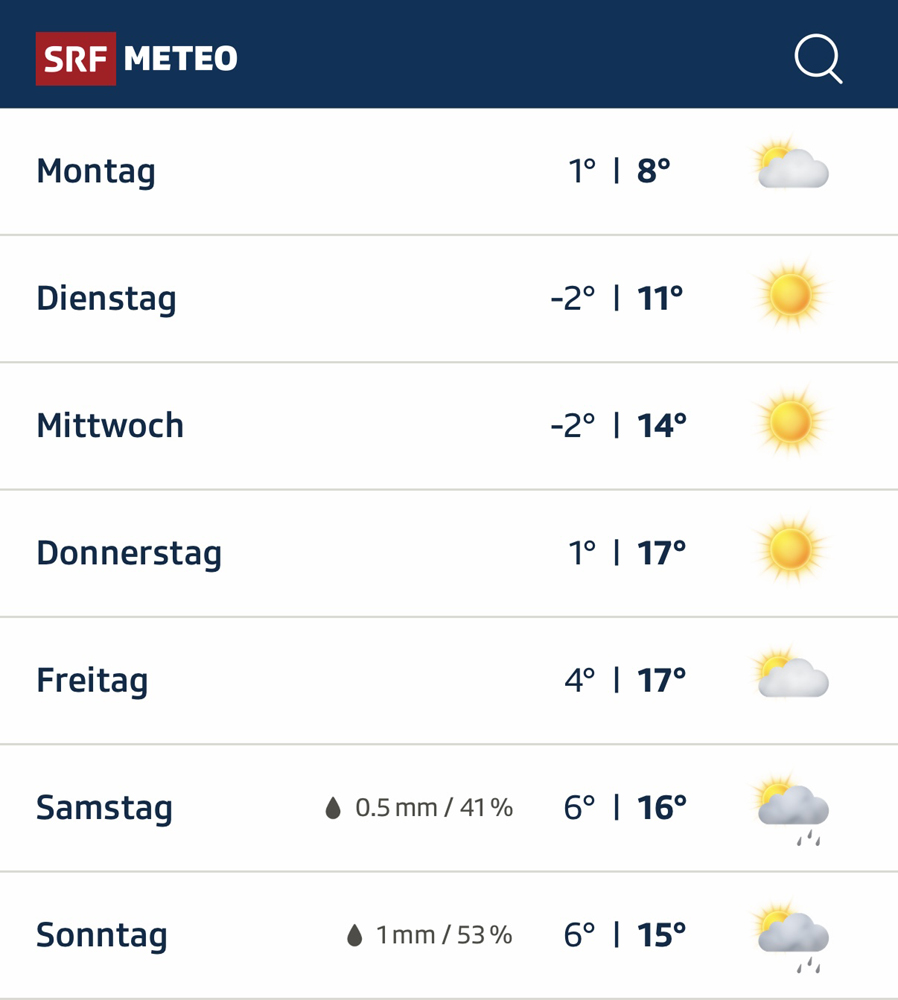
Task: Tap the Freitag forecast row
Action: (449, 680)
